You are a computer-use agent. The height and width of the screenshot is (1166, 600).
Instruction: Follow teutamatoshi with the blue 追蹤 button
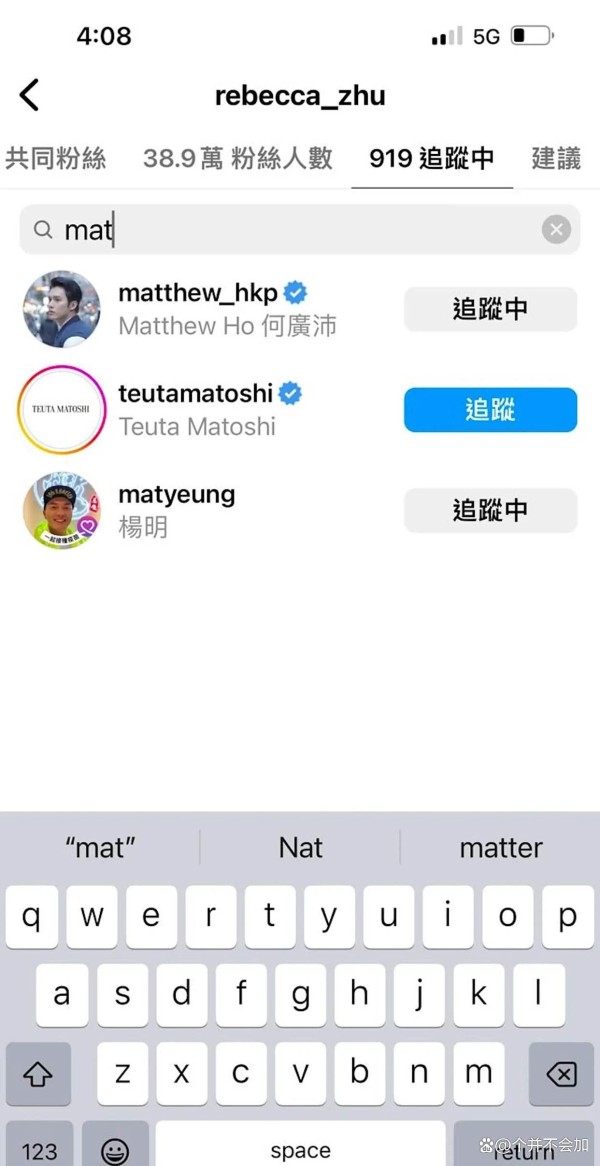(x=490, y=410)
